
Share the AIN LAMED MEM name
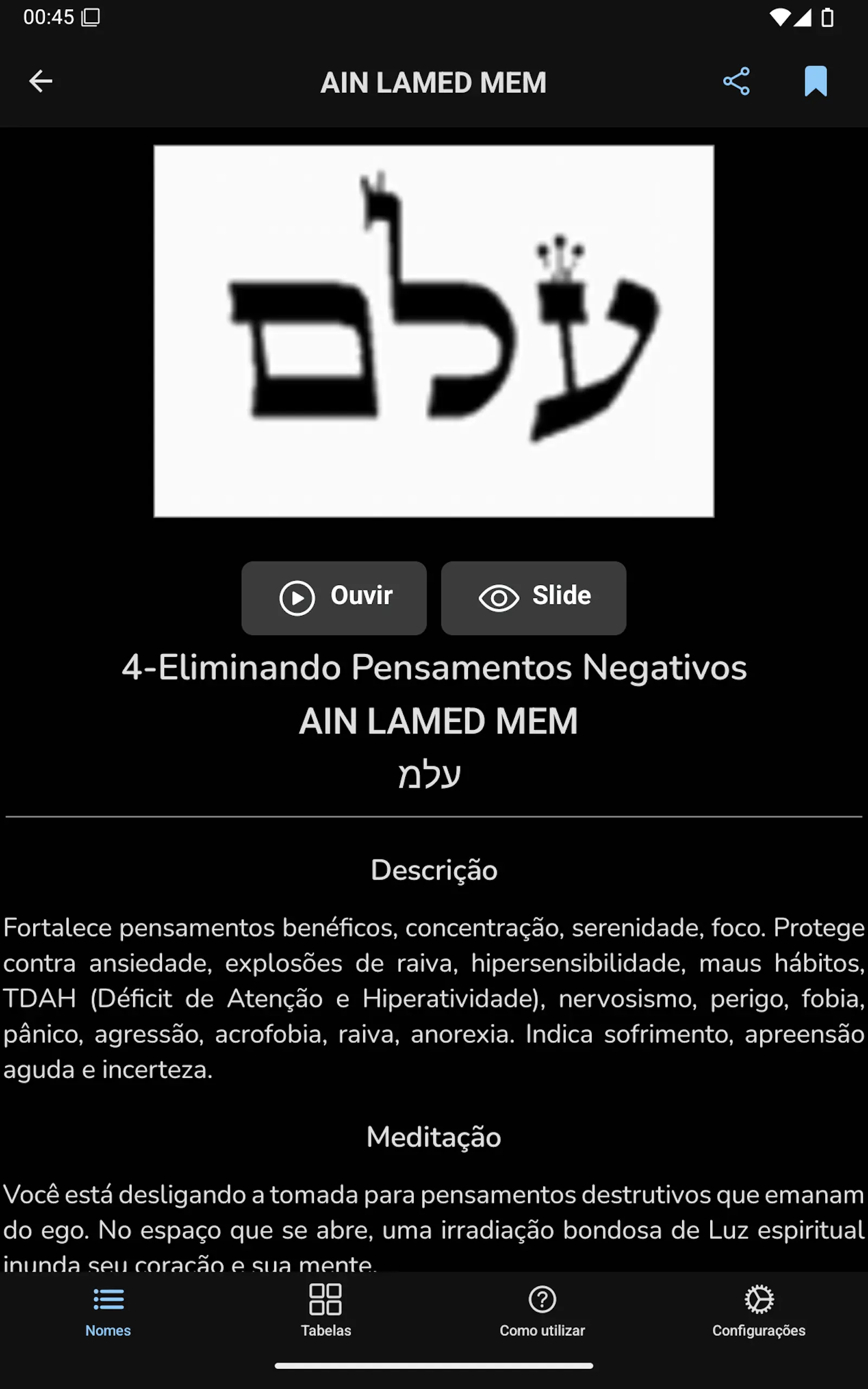click(736, 81)
